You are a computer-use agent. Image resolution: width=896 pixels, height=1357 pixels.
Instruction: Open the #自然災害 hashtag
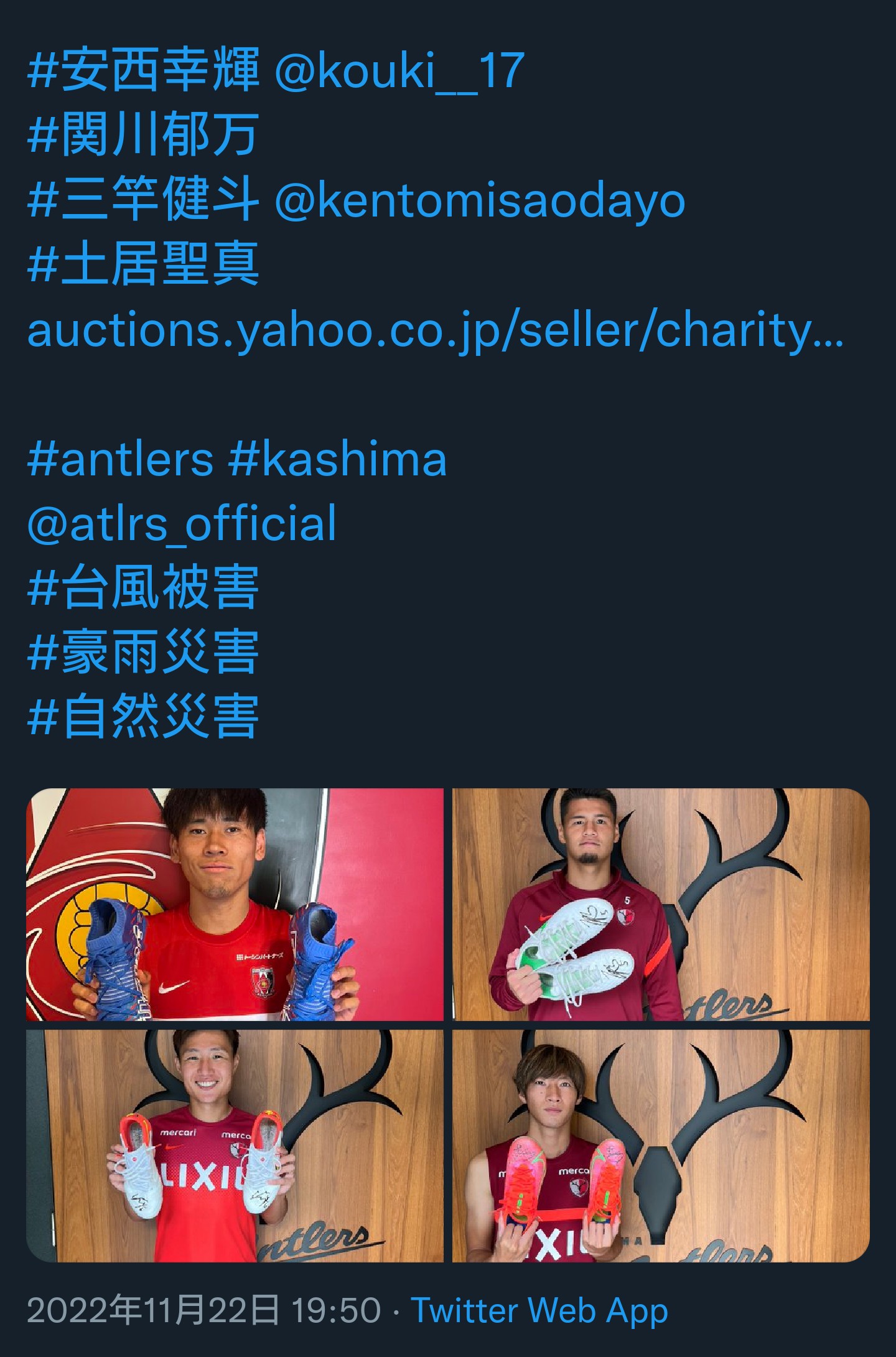point(143,717)
